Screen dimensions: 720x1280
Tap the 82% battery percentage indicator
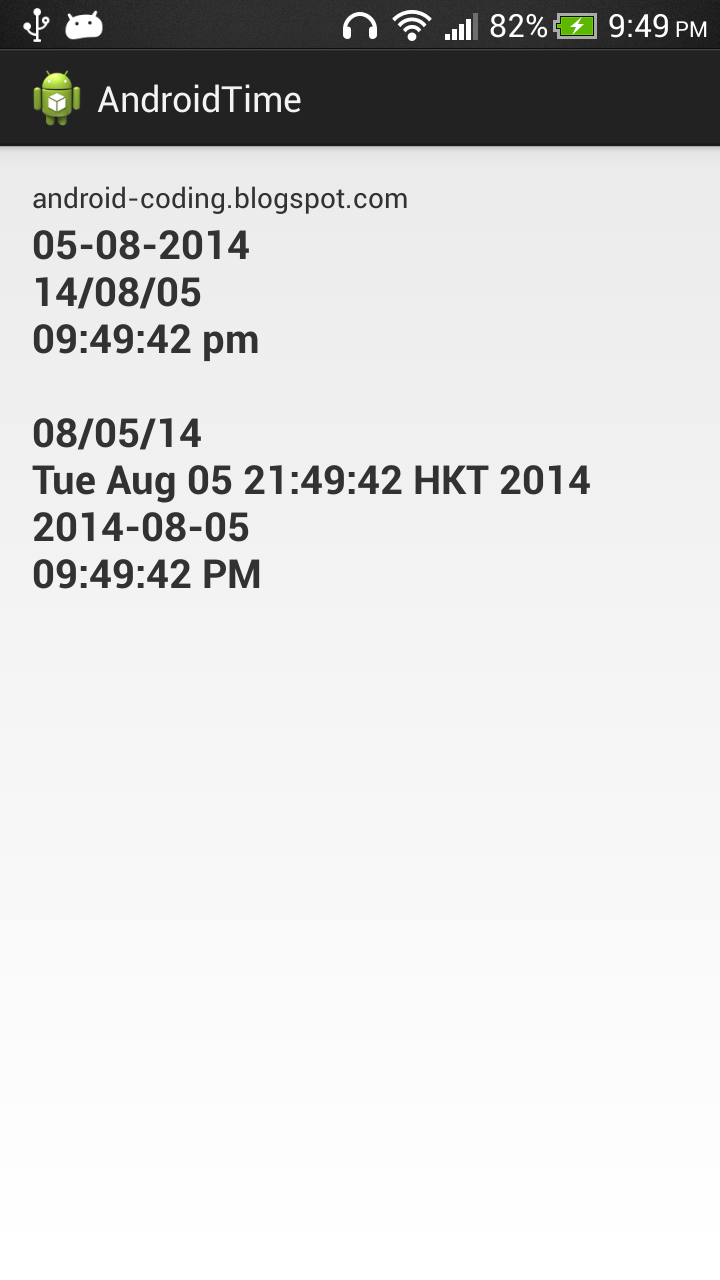click(519, 24)
